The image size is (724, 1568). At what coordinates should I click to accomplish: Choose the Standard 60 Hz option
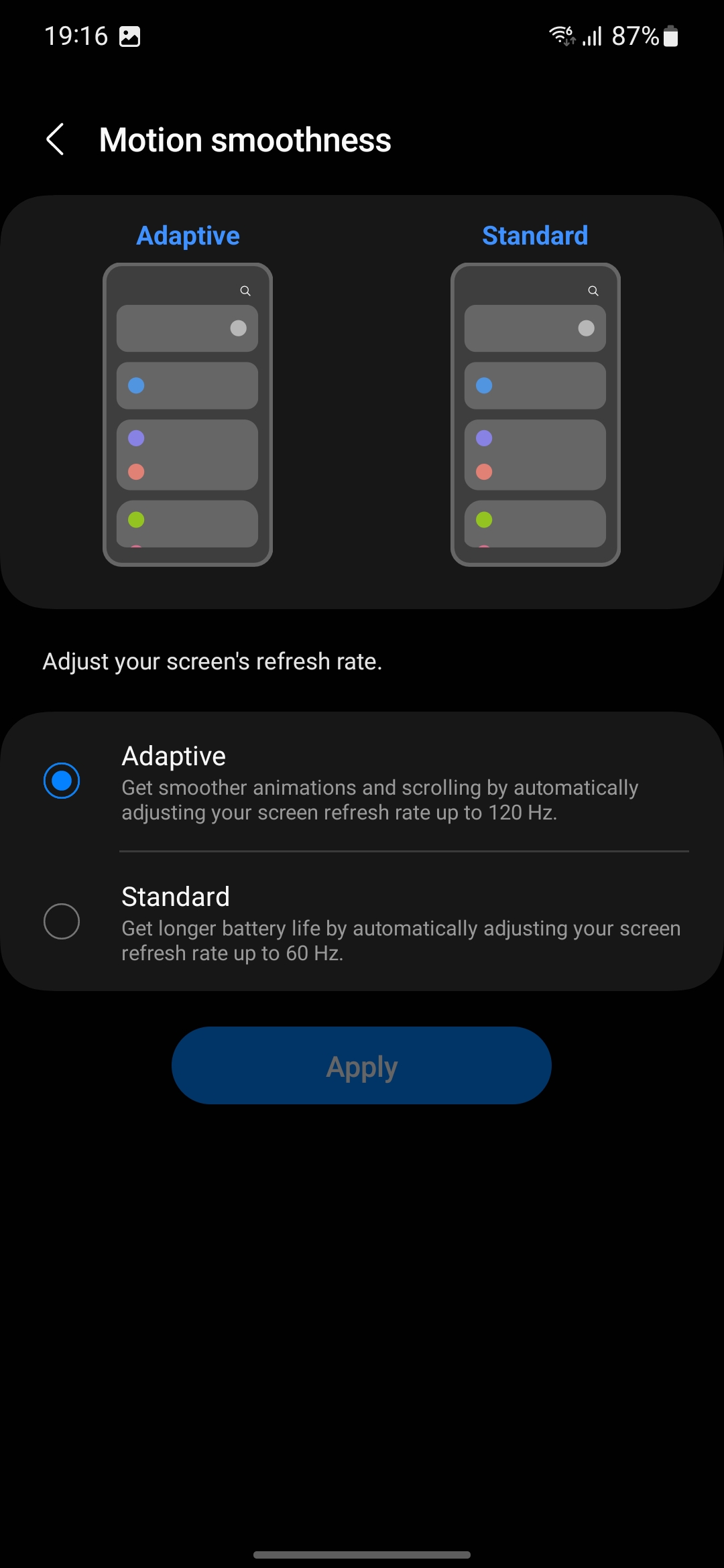62,921
